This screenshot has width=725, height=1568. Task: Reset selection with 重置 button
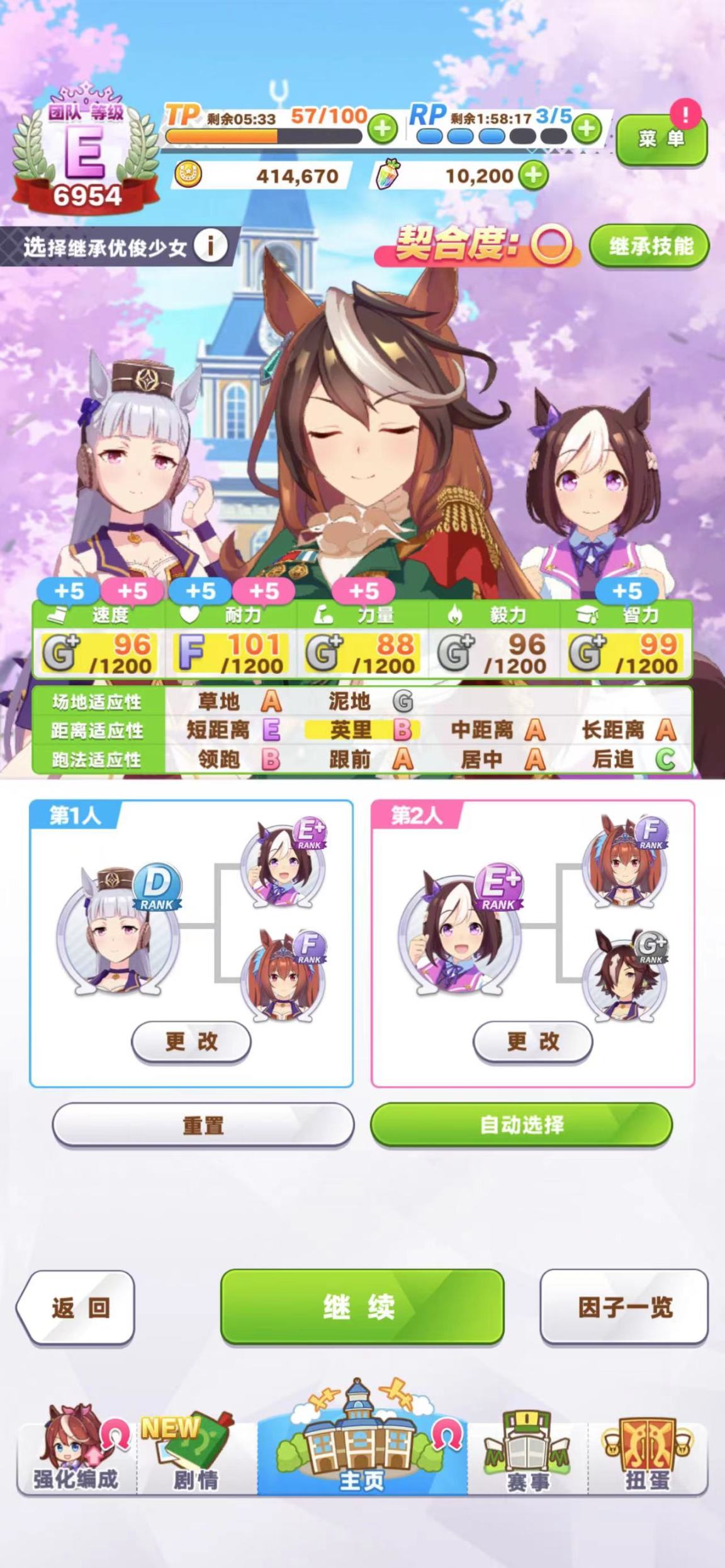point(203,1124)
